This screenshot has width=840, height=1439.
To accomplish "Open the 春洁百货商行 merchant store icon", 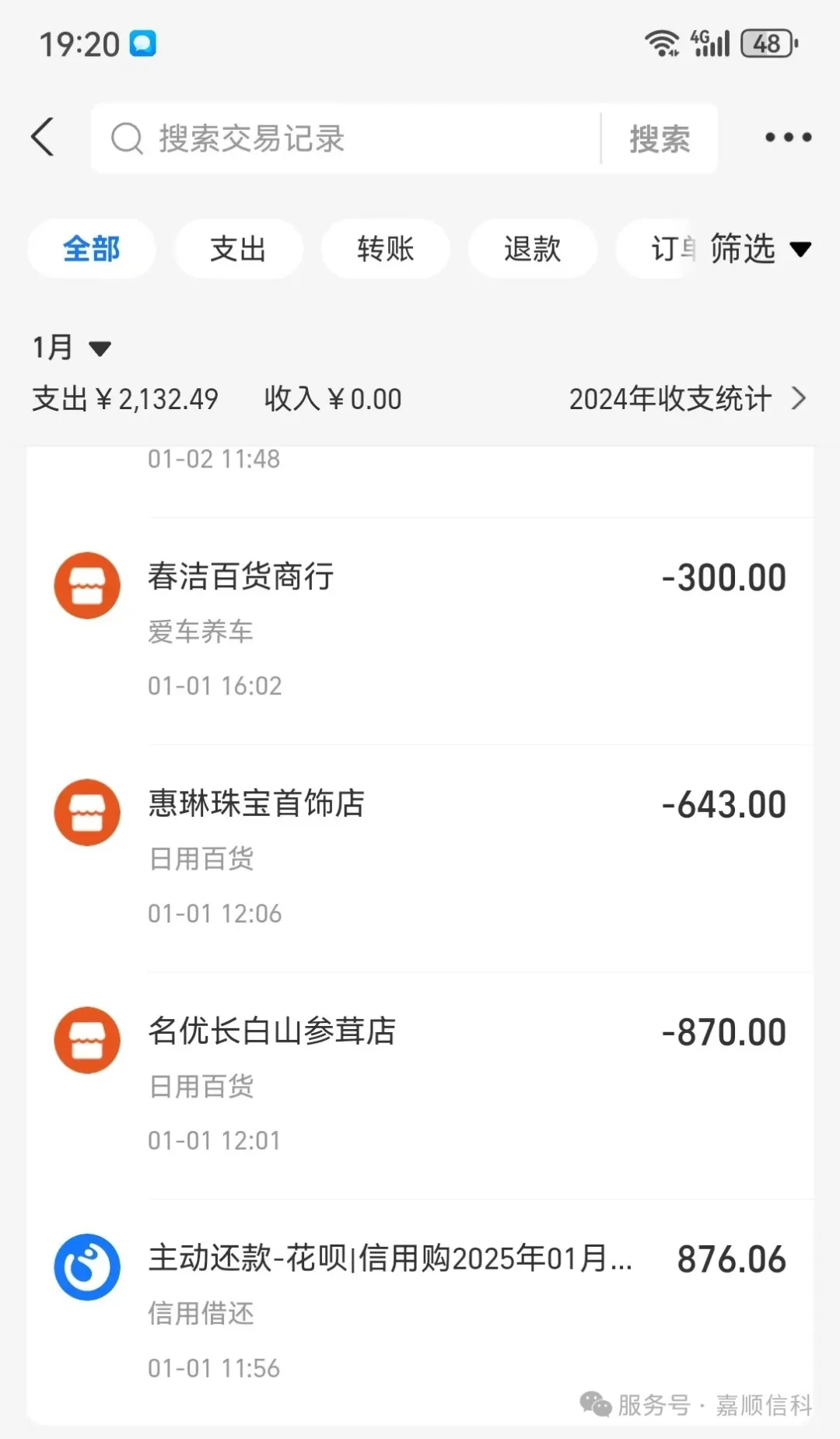I will (86, 586).
